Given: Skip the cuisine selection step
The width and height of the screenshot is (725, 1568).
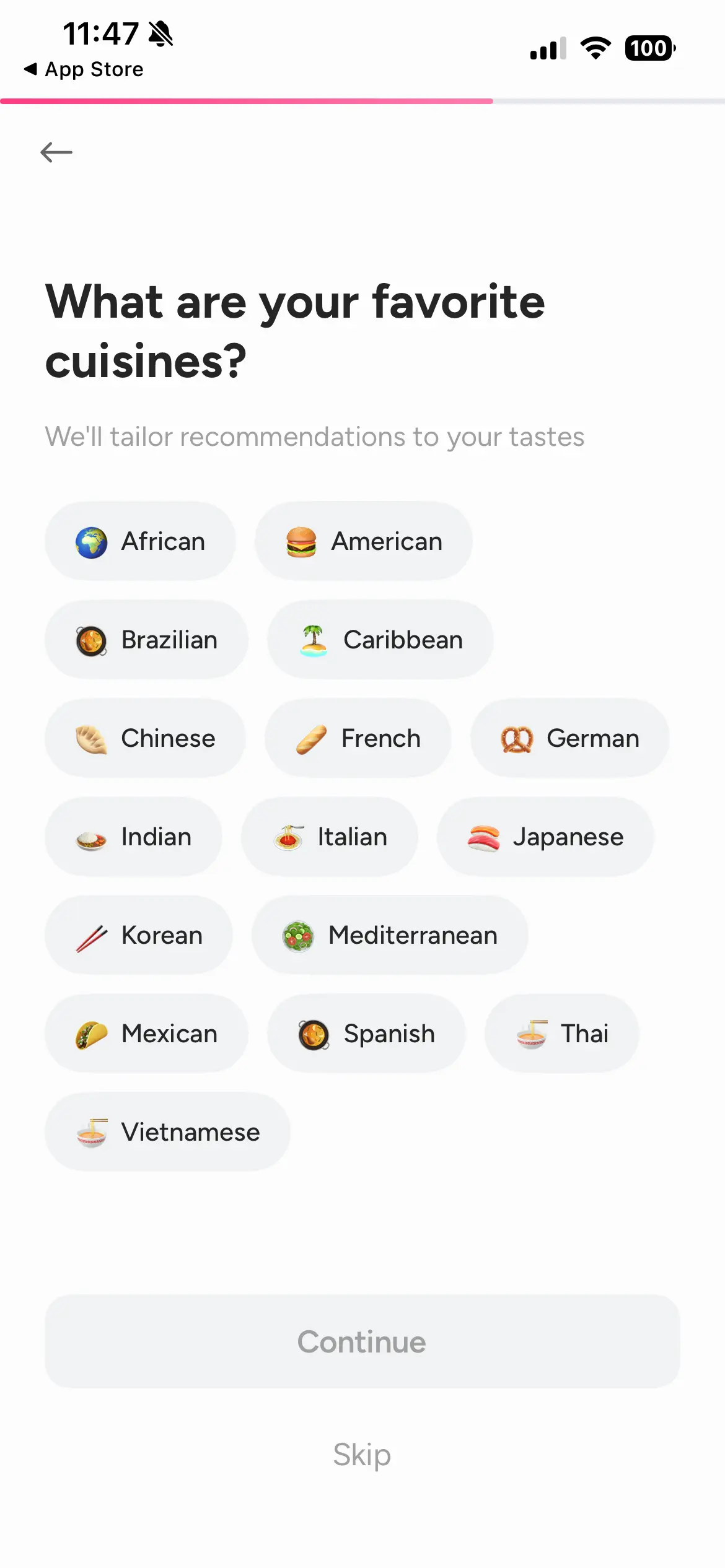Looking at the screenshot, I should point(362,1455).
